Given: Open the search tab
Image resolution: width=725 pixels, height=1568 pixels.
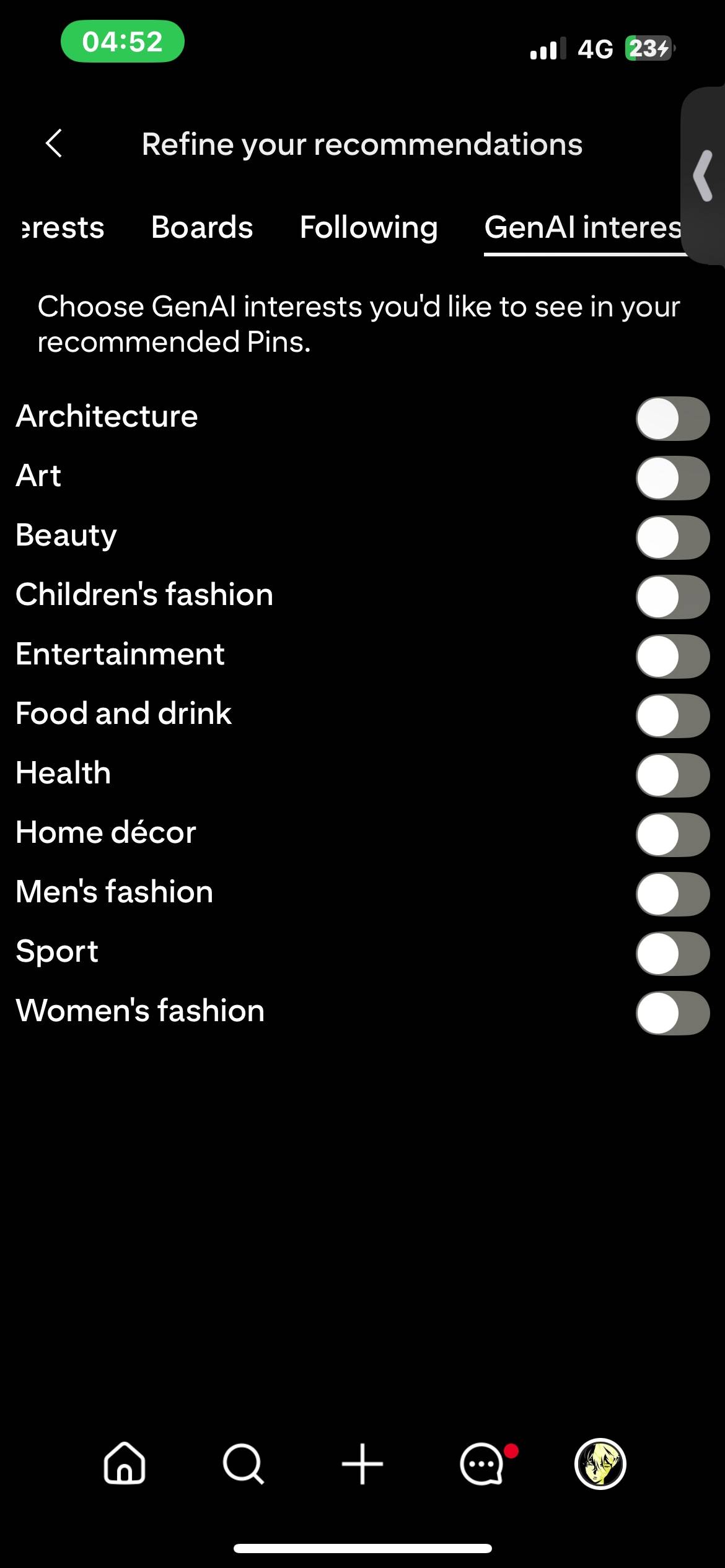Looking at the screenshot, I should 243,1464.
